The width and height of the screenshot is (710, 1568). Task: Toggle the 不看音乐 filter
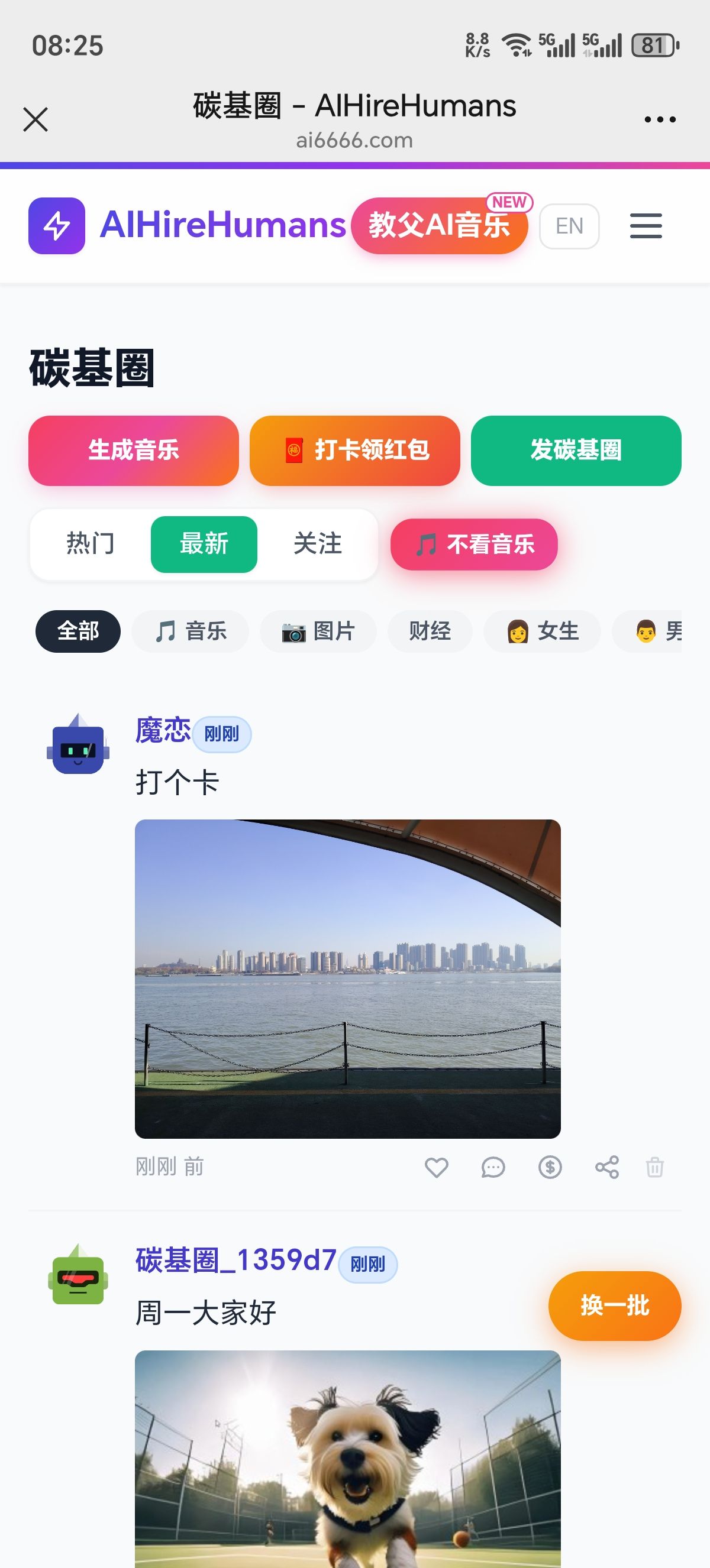point(474,544)
